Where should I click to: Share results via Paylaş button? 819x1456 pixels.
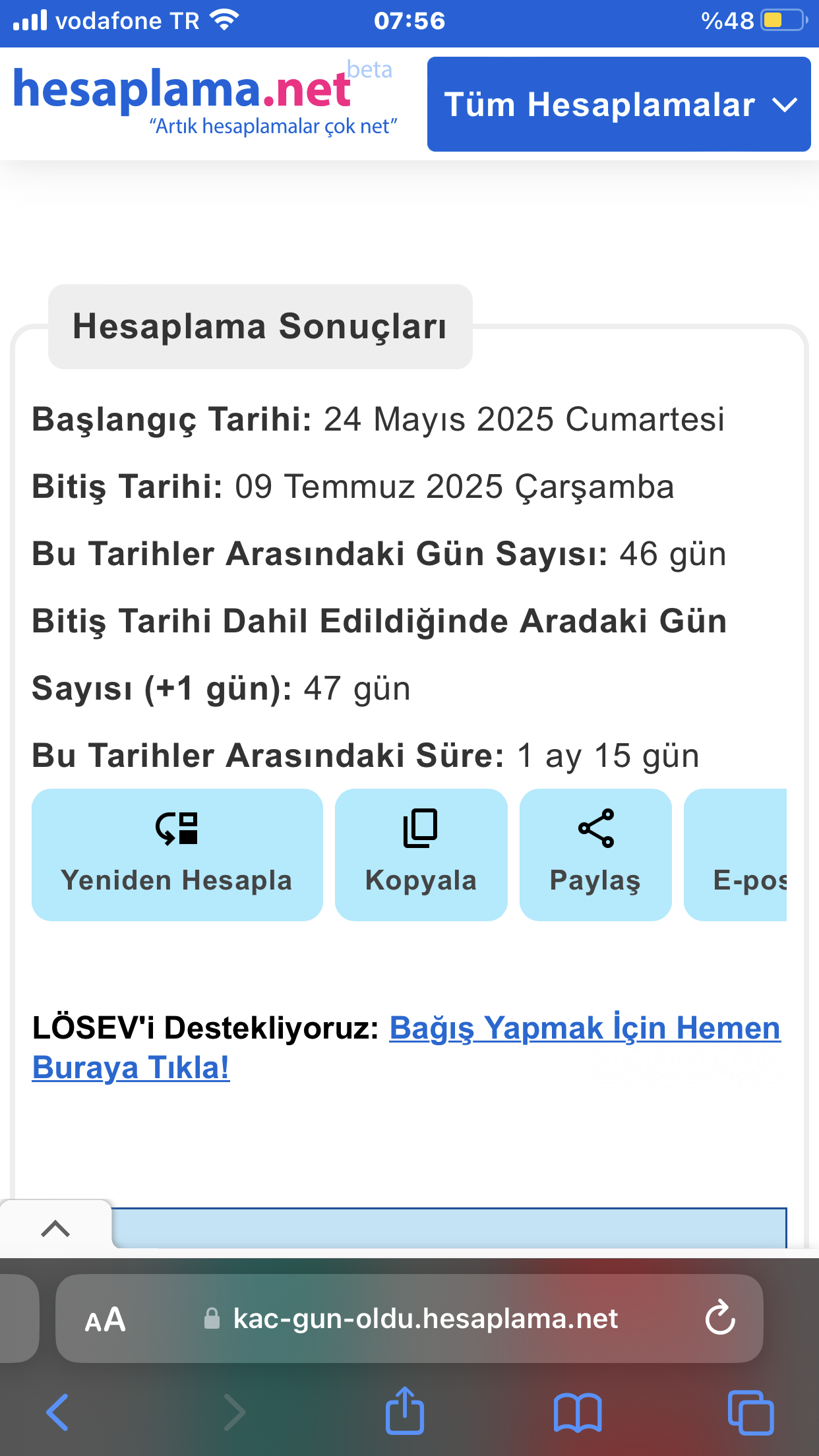pyautogui.click(x=595, y=854)
